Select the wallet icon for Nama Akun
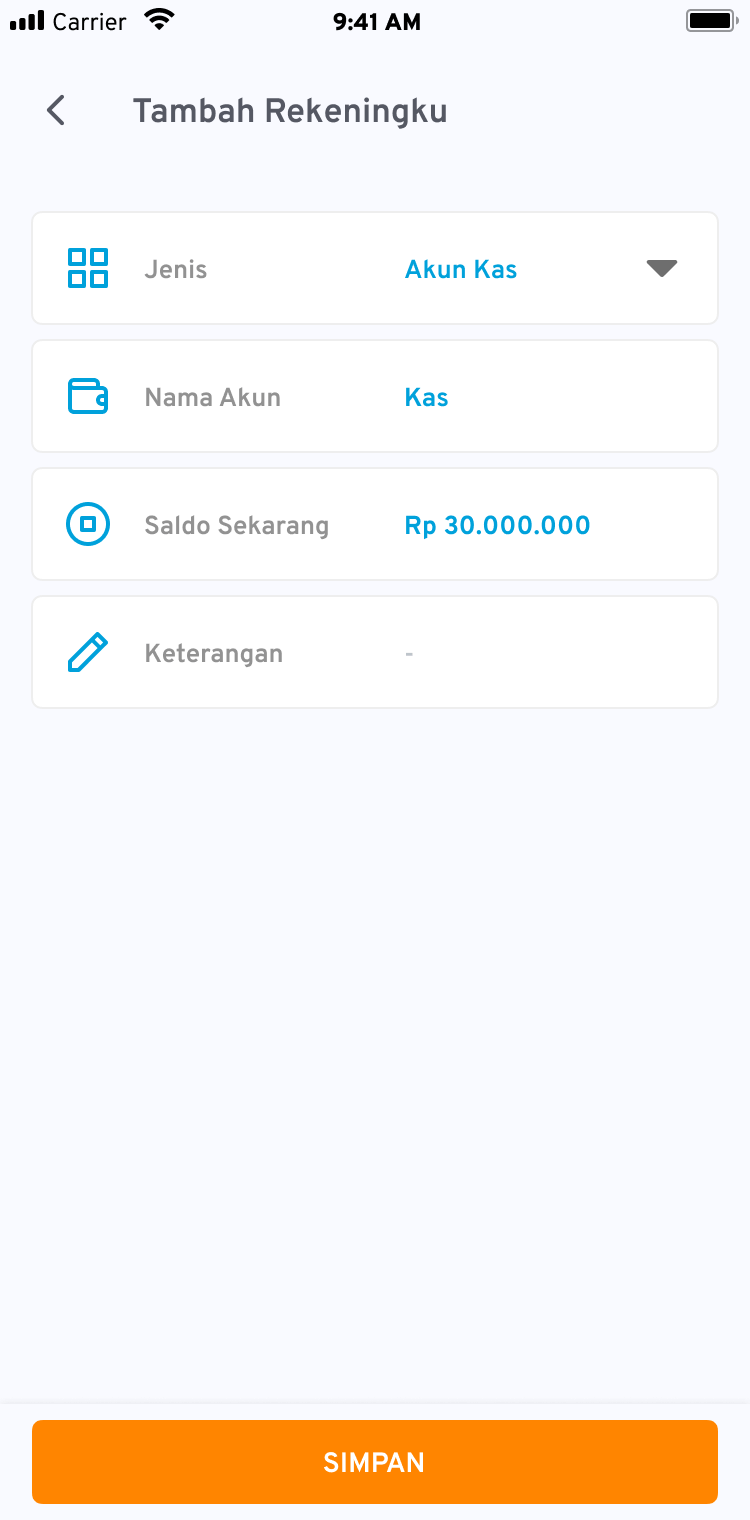This screenshot has width=750, height=1520. tap(87, 396)
